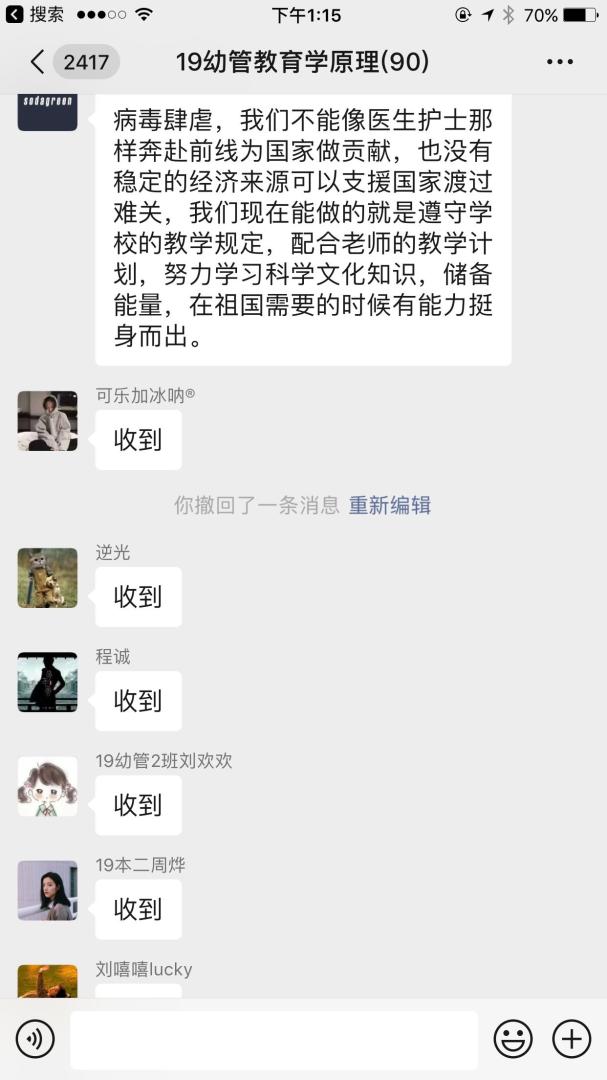Return to the 搜索 app in status bar
The height and width of the screenshot is (1080, 607).
[x=36, y=15]
